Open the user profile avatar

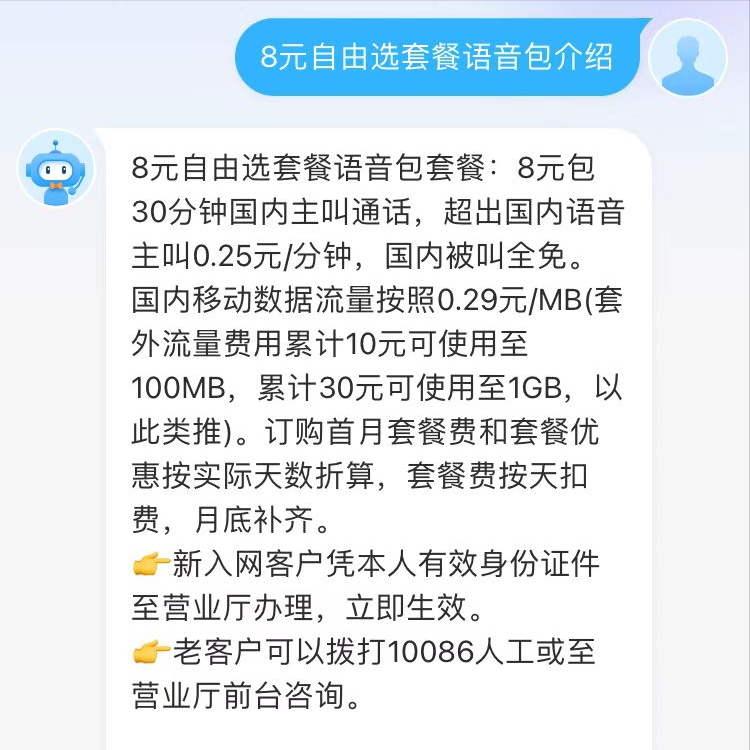tap(687, 57)
